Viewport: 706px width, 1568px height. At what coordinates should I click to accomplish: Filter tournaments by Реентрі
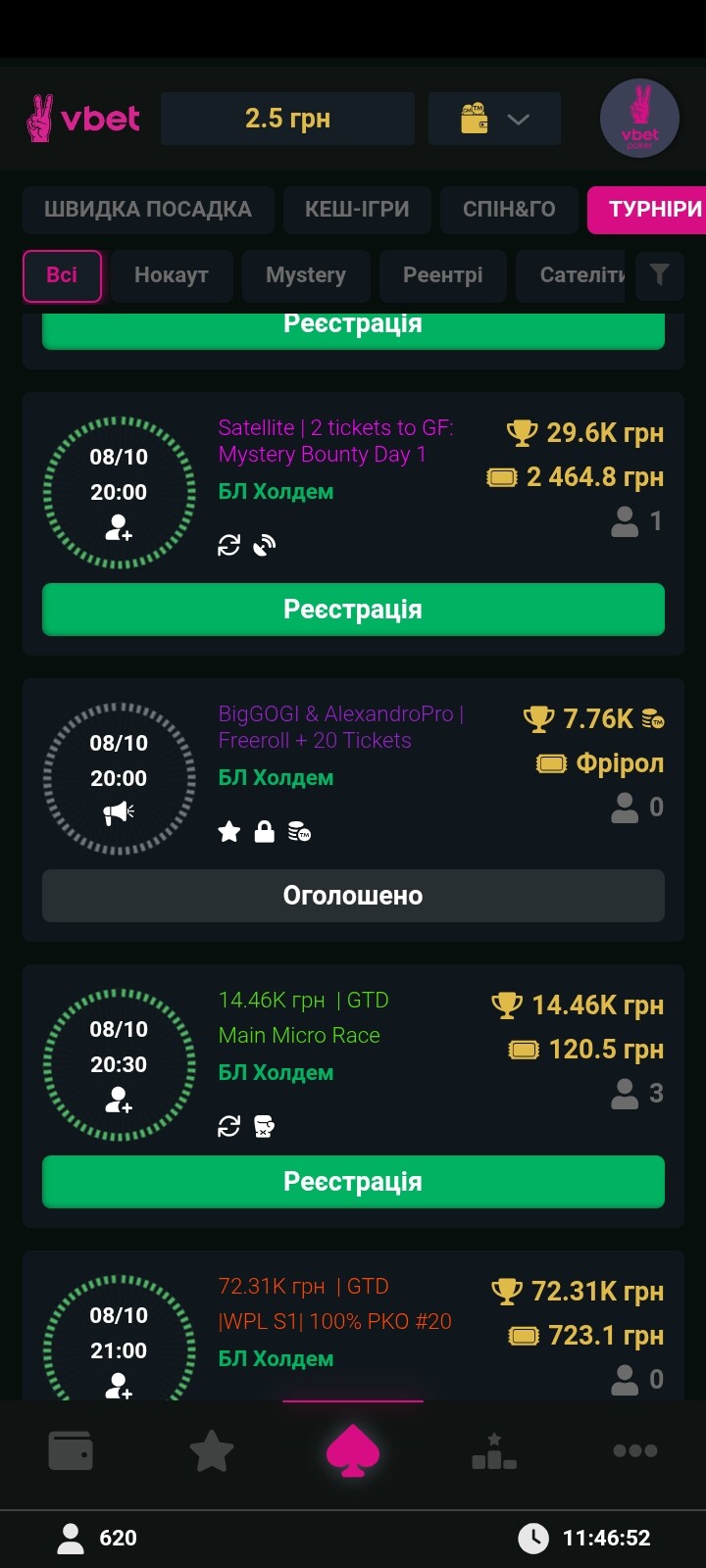(x=442, y=275)
